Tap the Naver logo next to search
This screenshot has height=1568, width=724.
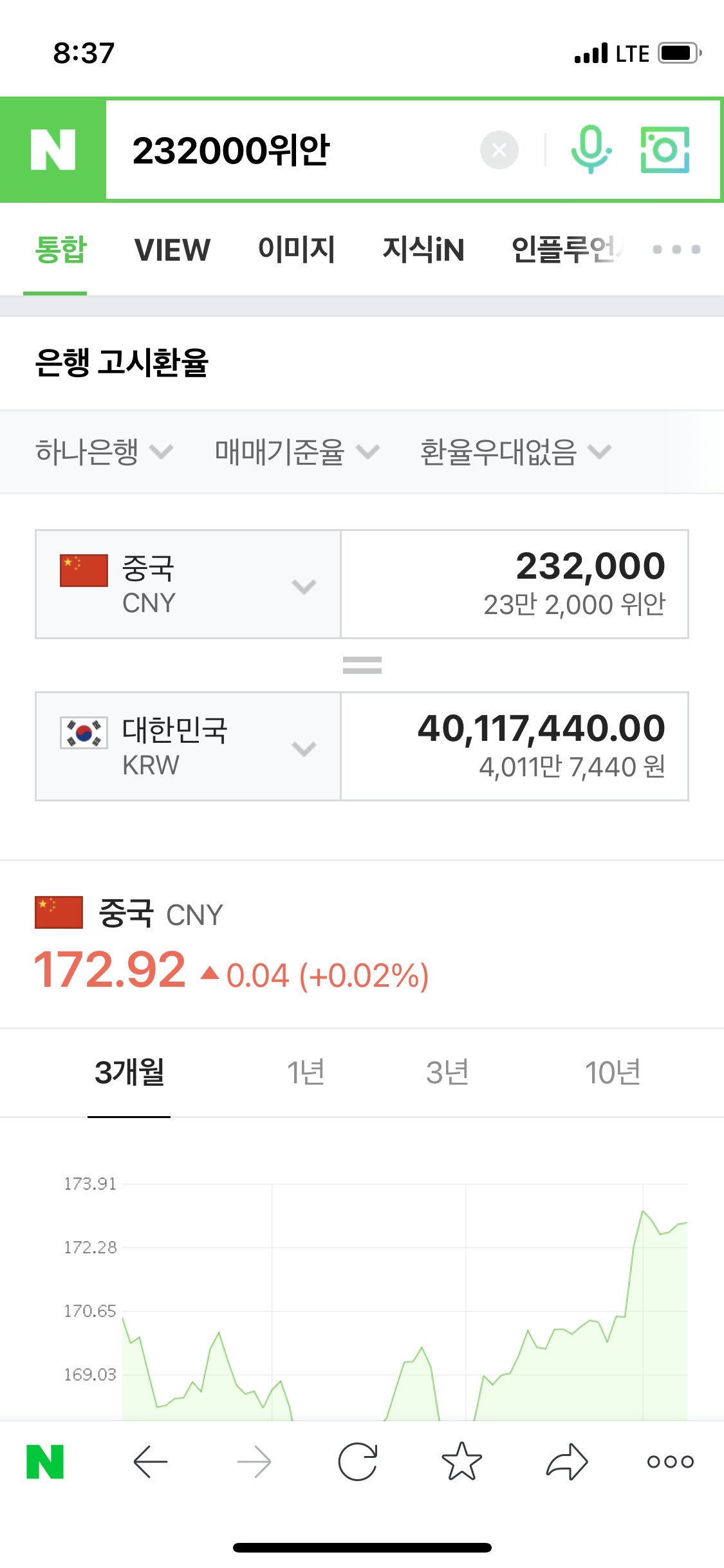(x=53, y=150)
